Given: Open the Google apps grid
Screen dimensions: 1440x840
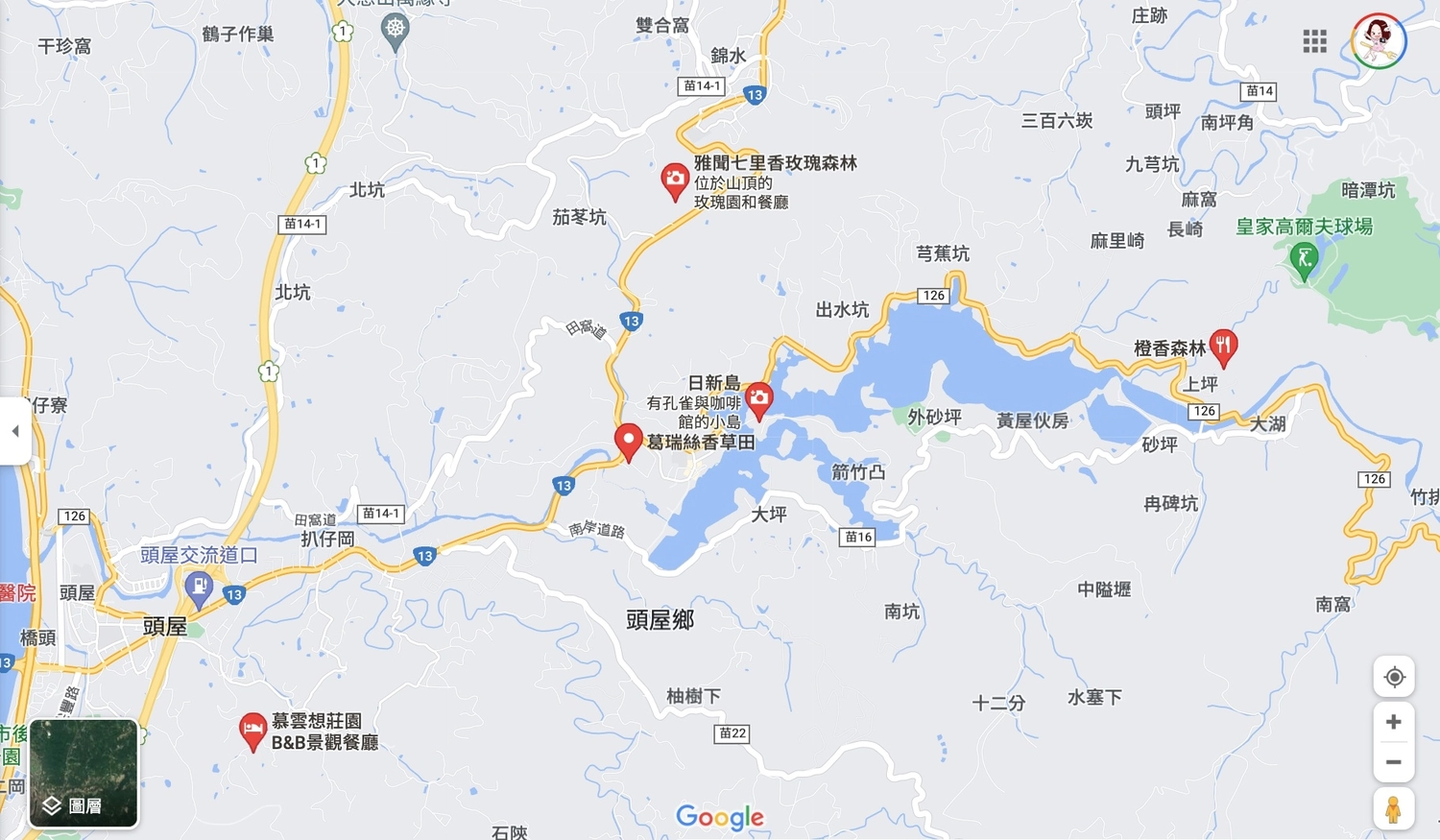Looking at the screenshot, I should (x=1314, y=41).
